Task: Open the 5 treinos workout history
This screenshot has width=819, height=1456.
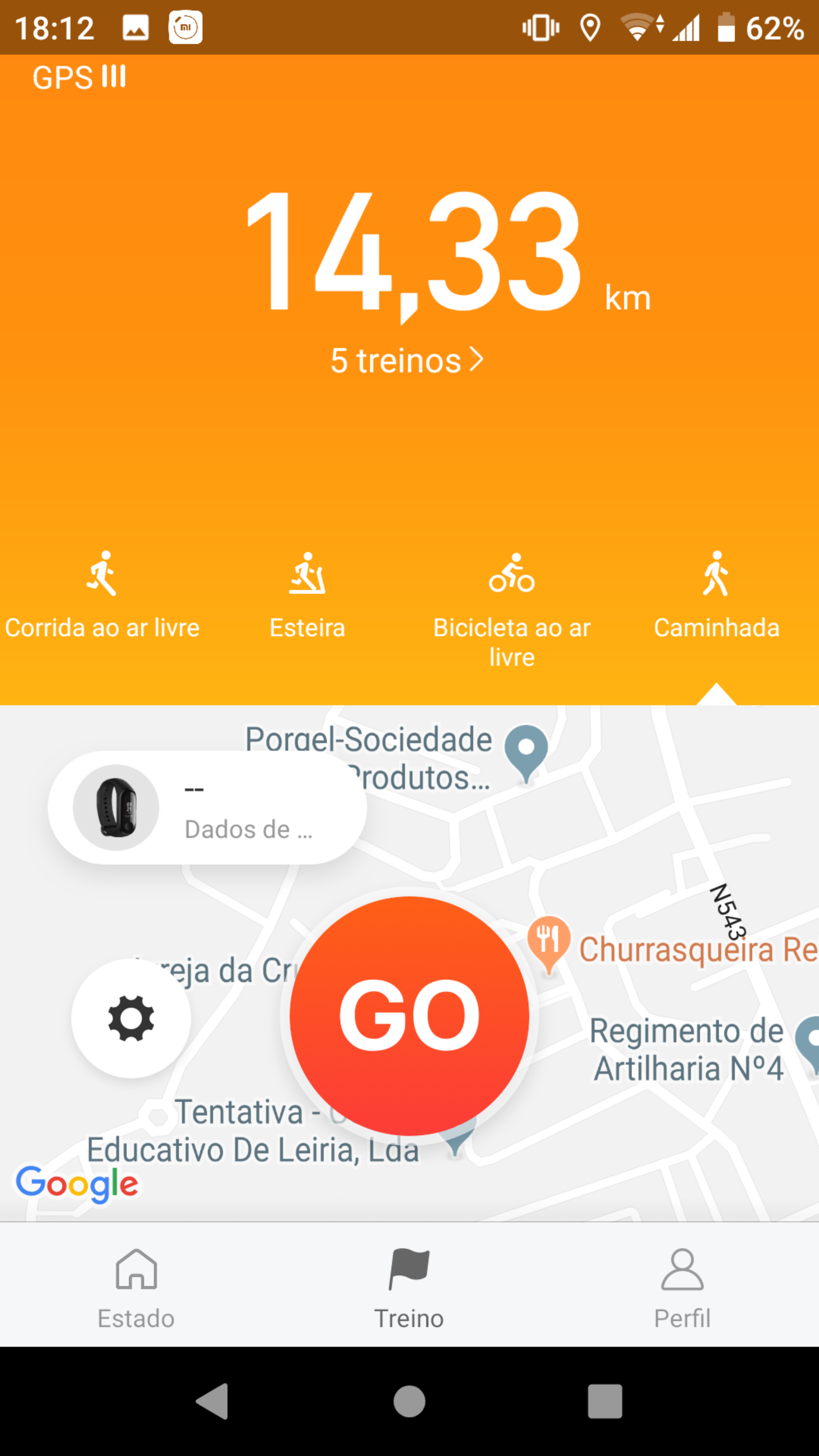Action: tap(407, 361)
